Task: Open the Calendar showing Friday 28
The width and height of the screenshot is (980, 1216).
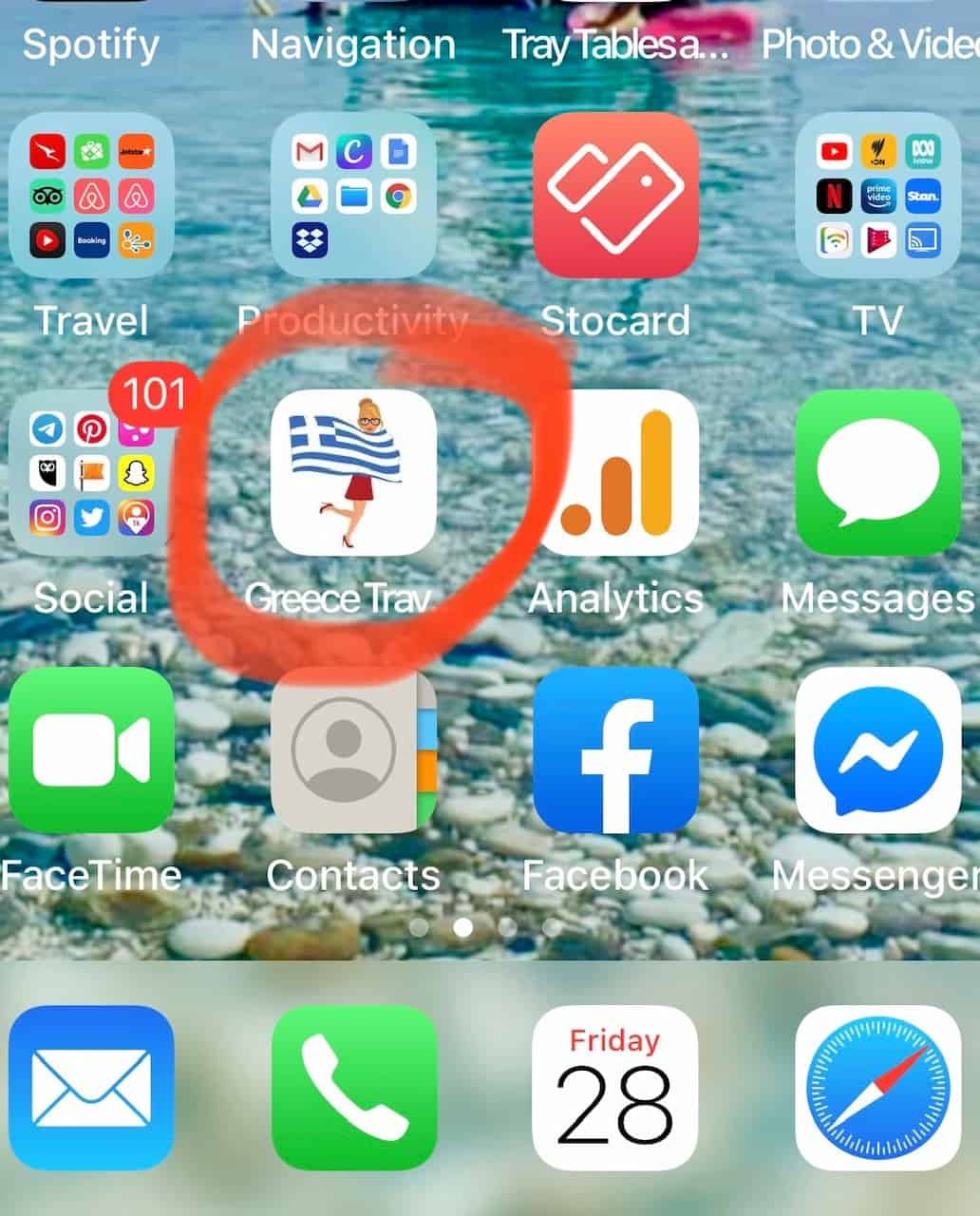Action: (615, 1089)
